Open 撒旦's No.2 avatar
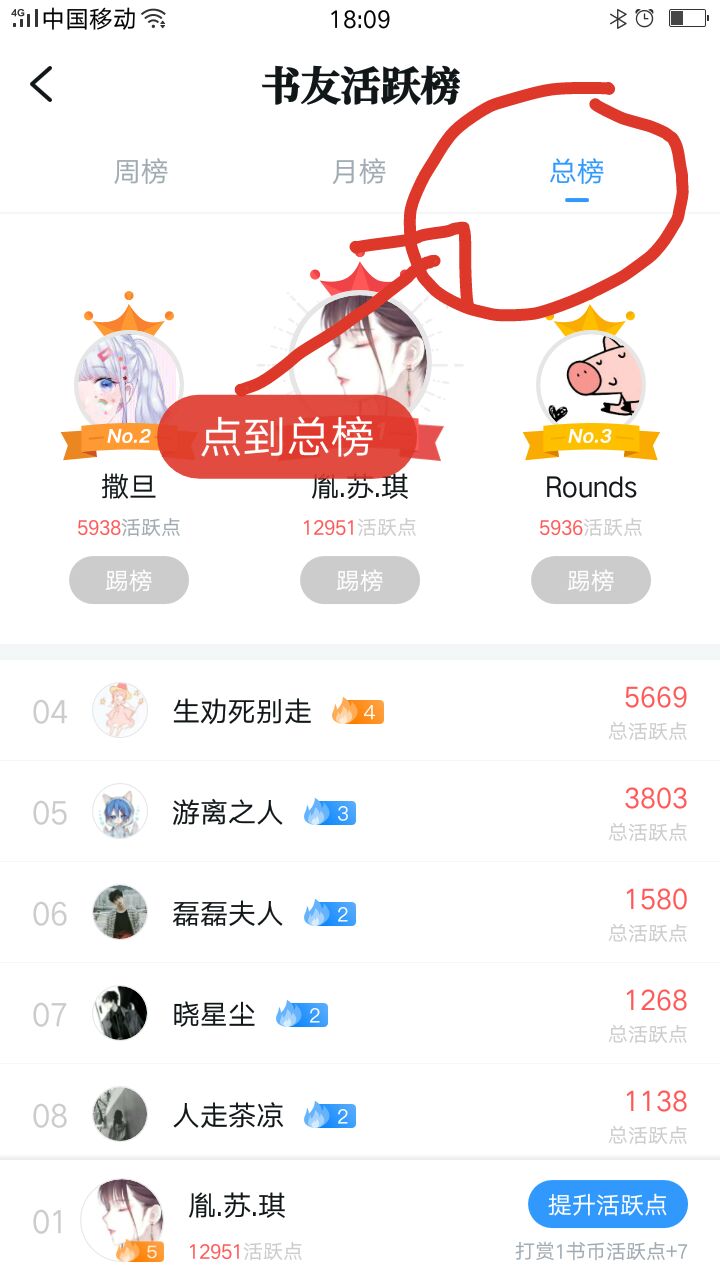This screenshot has width=720, height=1280. pos(129,385)
